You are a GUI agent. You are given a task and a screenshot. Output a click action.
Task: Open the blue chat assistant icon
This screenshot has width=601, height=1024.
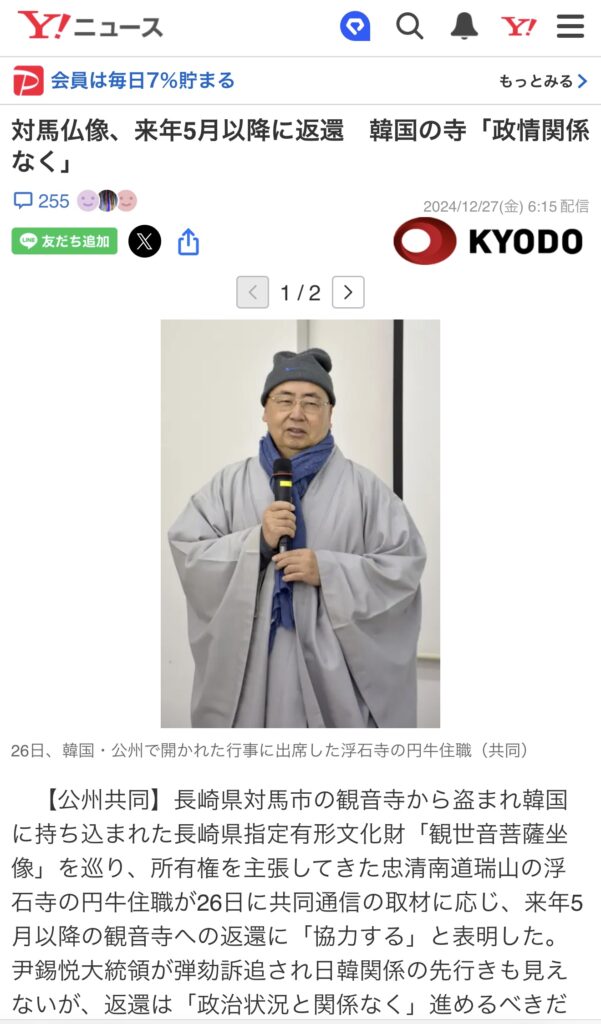pyautogui.click(x=355, y=26)
